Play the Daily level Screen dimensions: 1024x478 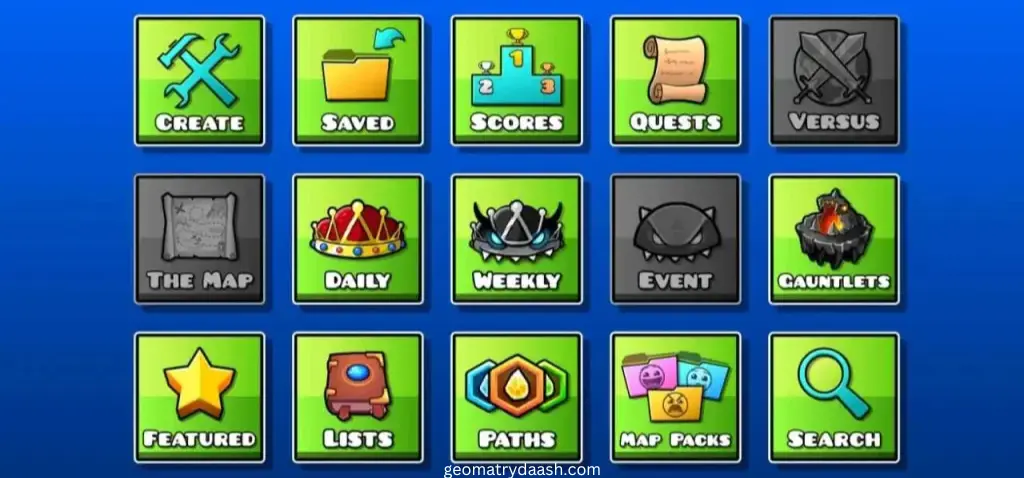coord(358,239)
